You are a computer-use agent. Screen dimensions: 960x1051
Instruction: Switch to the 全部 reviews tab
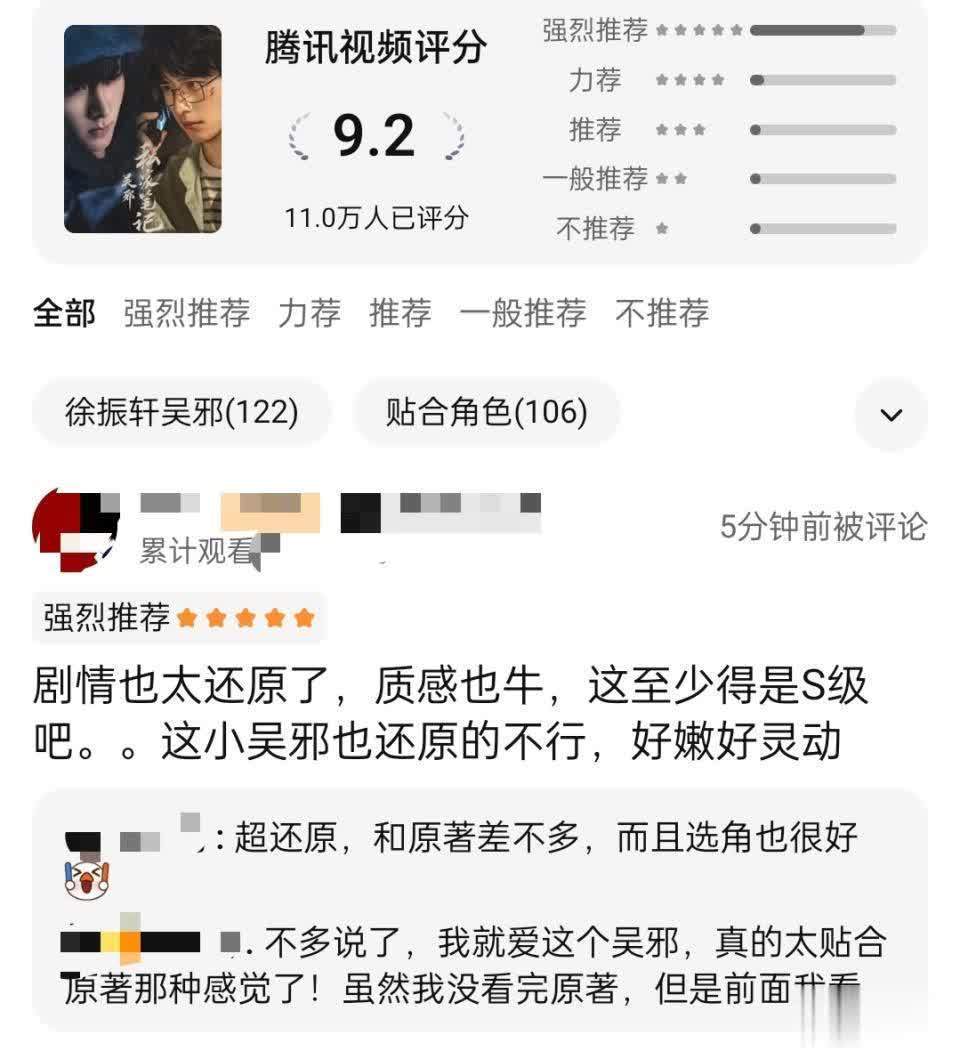click(64, 314)
